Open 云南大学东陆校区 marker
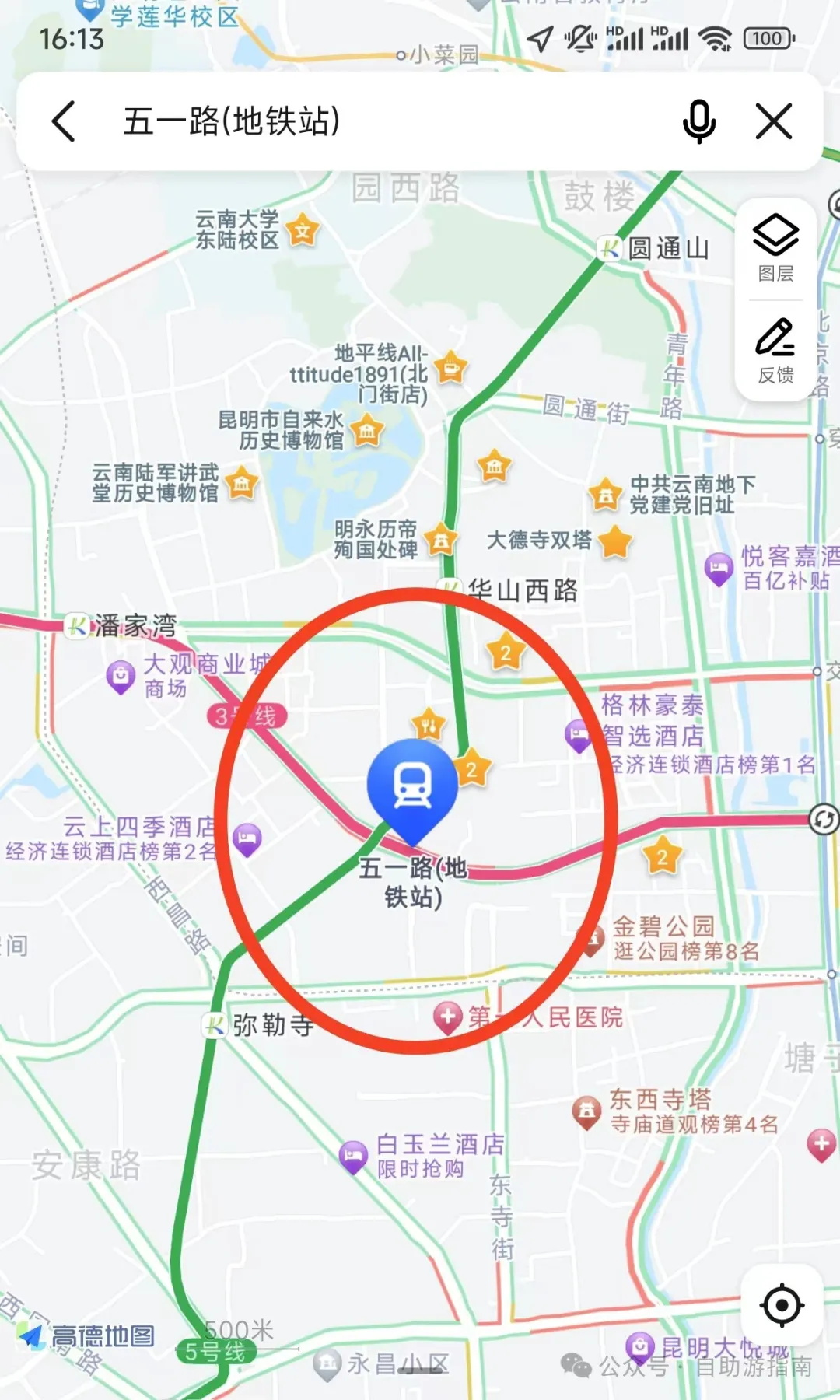Viewport: 840px width, 1400px height. point(302,231)
